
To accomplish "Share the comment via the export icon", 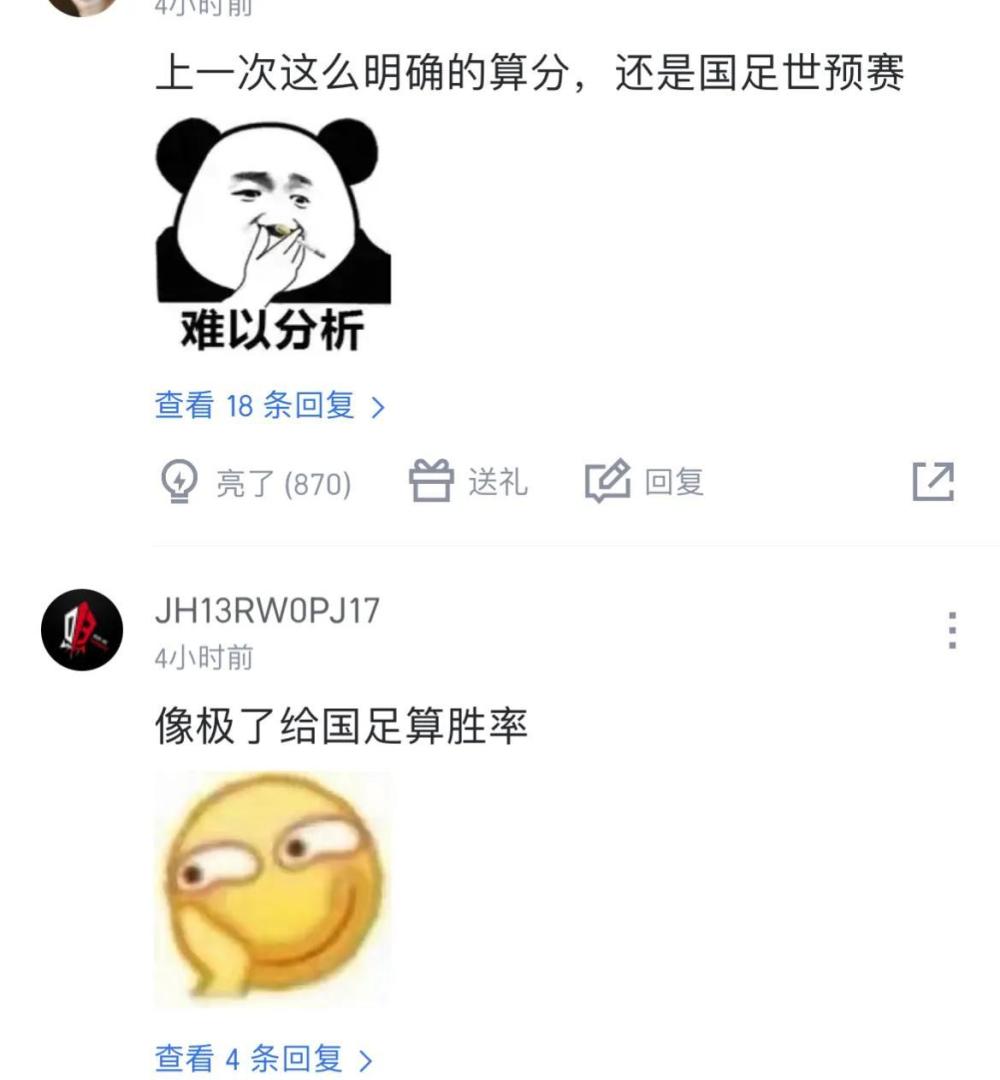I will pyautogui.click(x=933, y=483).
